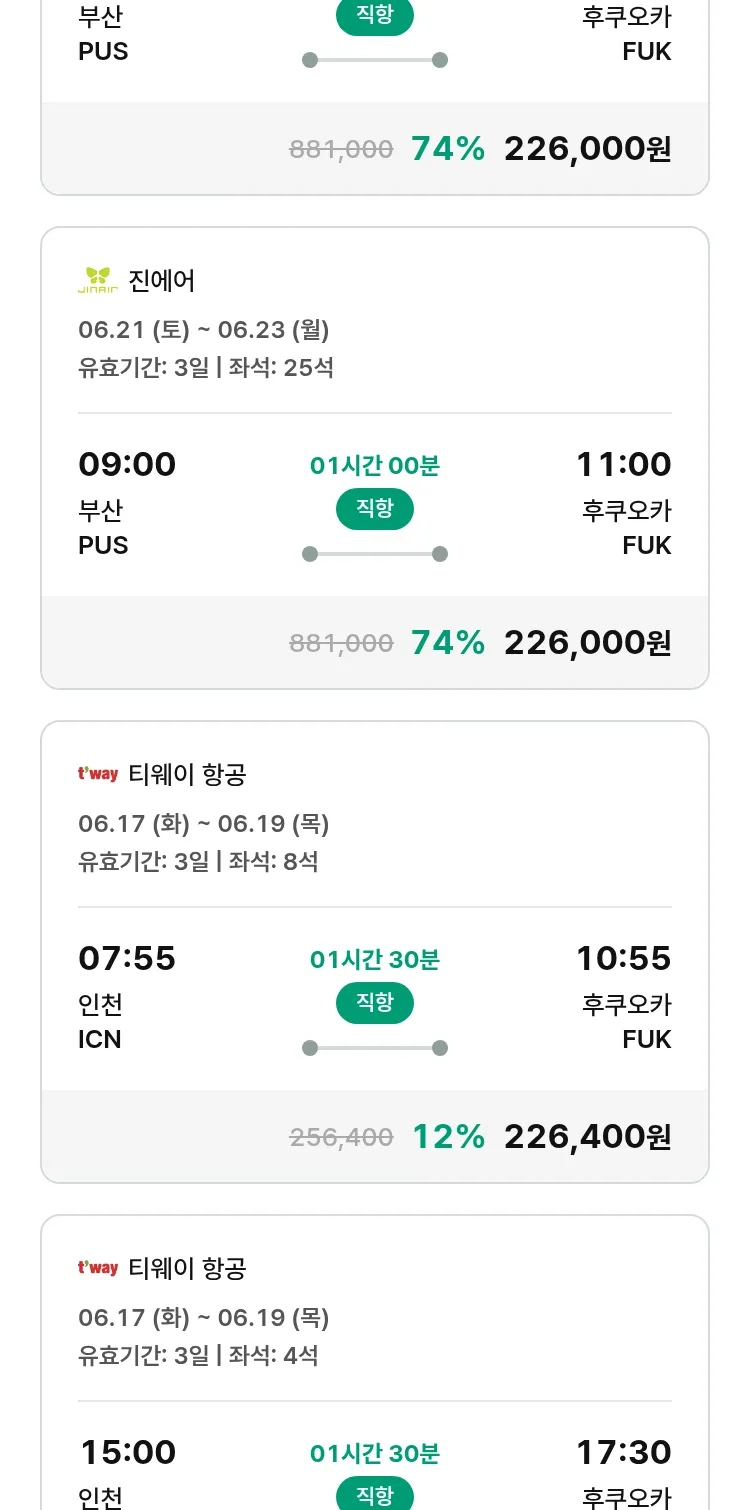750x1510 pixels.
Task: Open the topmost Busan–Fukuoka 226,000원 flight card
Action: (375, 97)
